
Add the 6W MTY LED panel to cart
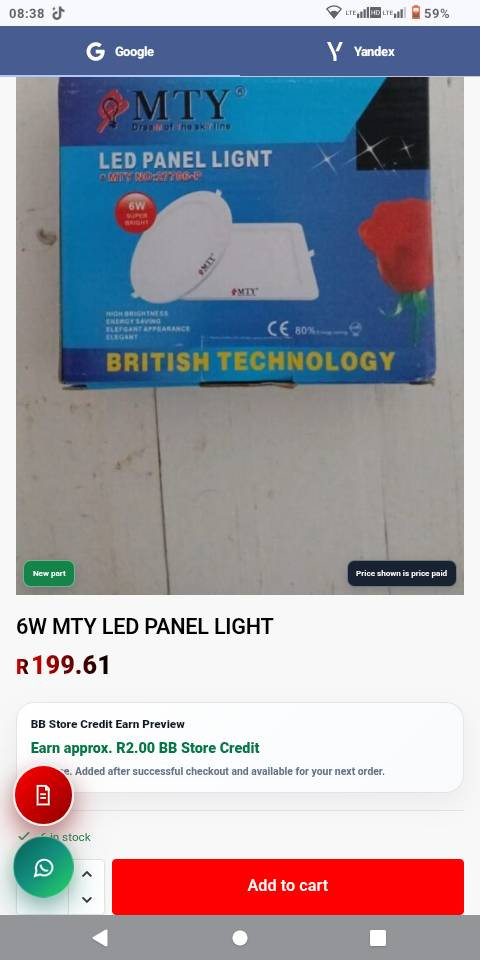point(288,885)
